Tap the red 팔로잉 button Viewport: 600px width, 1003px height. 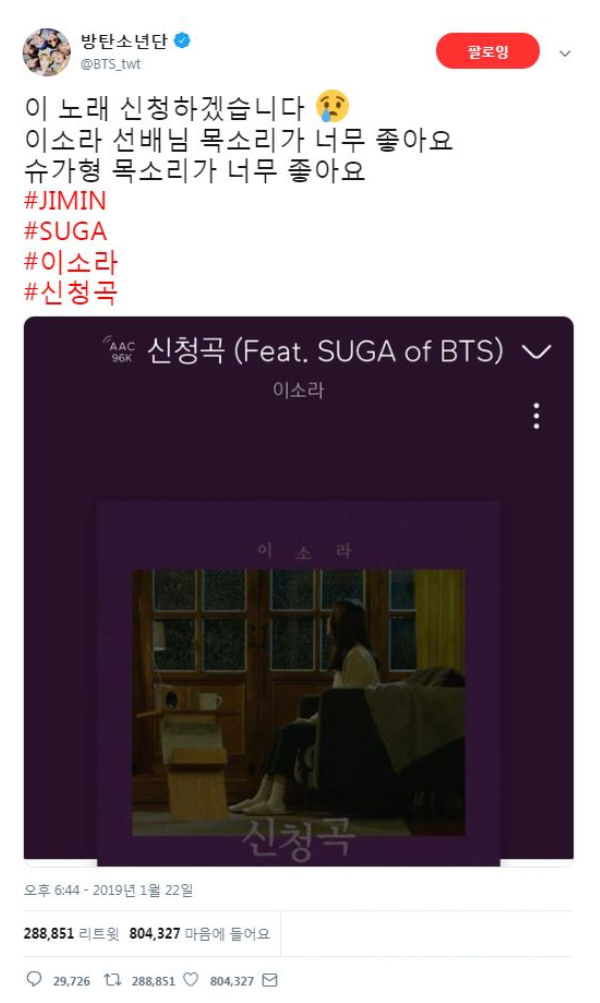(x=487, y=51)
